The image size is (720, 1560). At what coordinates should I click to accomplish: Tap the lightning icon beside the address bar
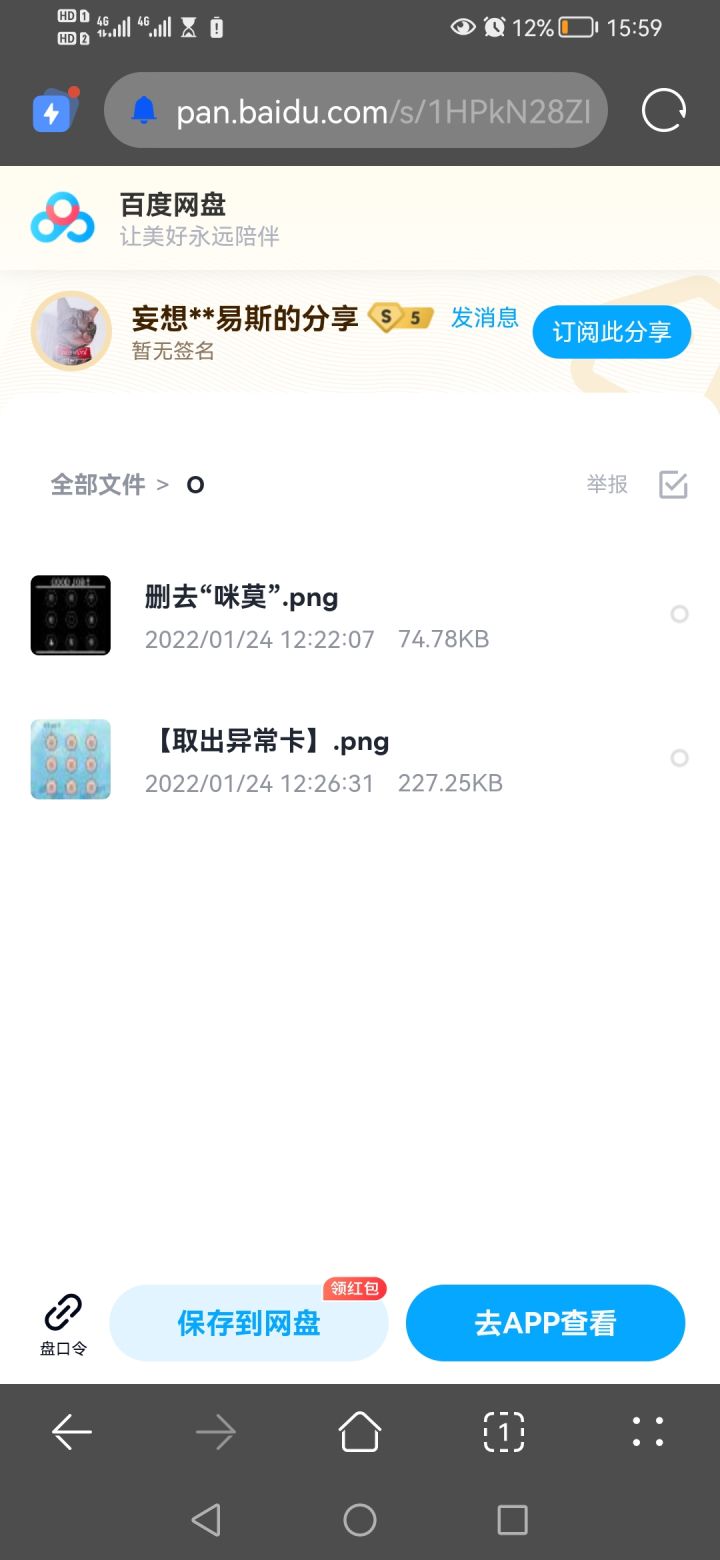pos(52,112)
